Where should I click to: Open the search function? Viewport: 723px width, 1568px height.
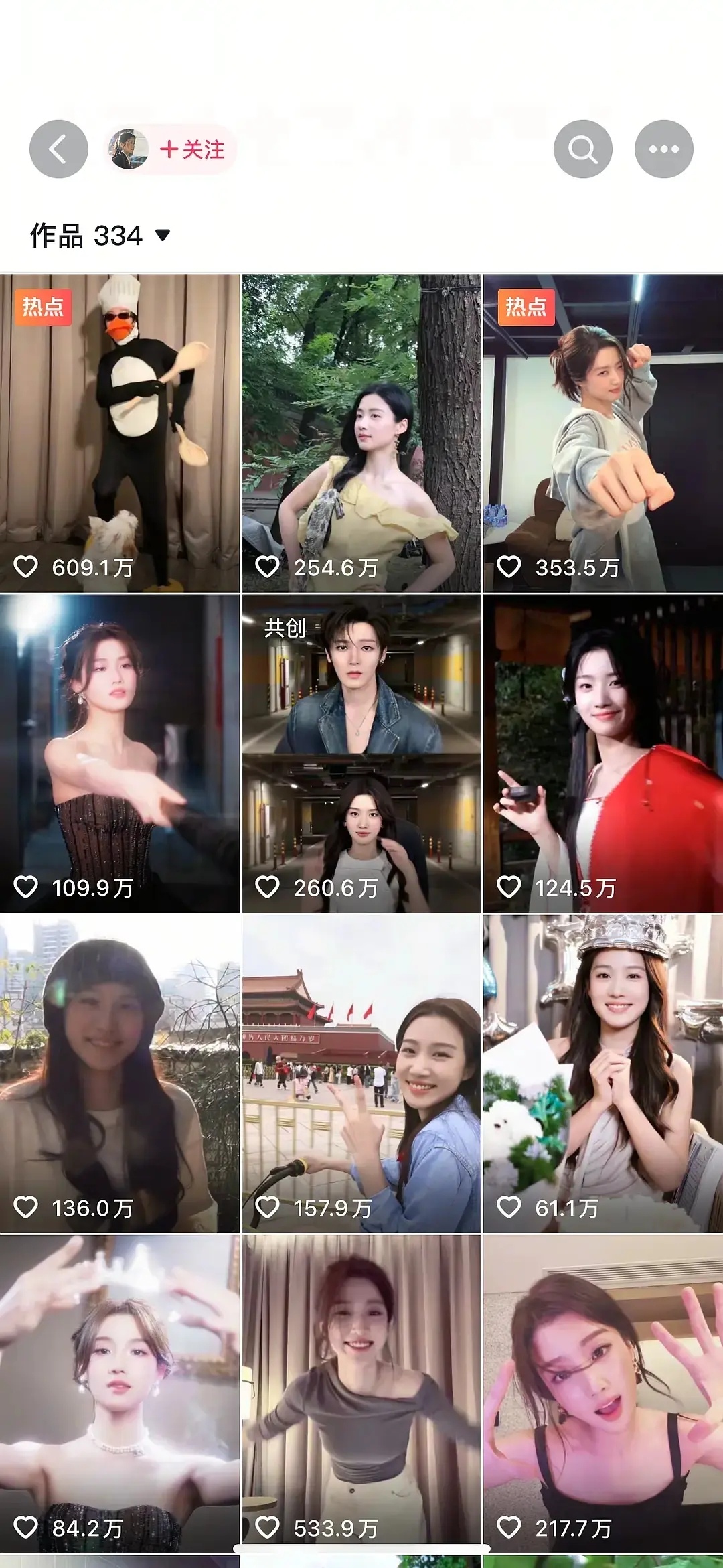(582, 149)
